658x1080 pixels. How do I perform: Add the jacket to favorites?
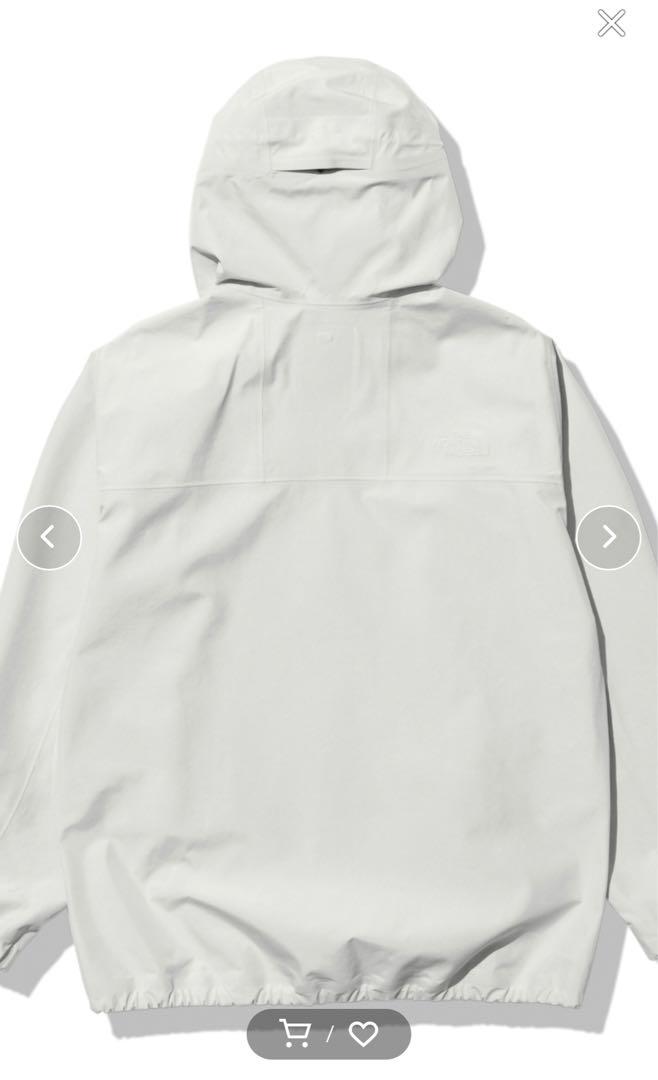363,1034
